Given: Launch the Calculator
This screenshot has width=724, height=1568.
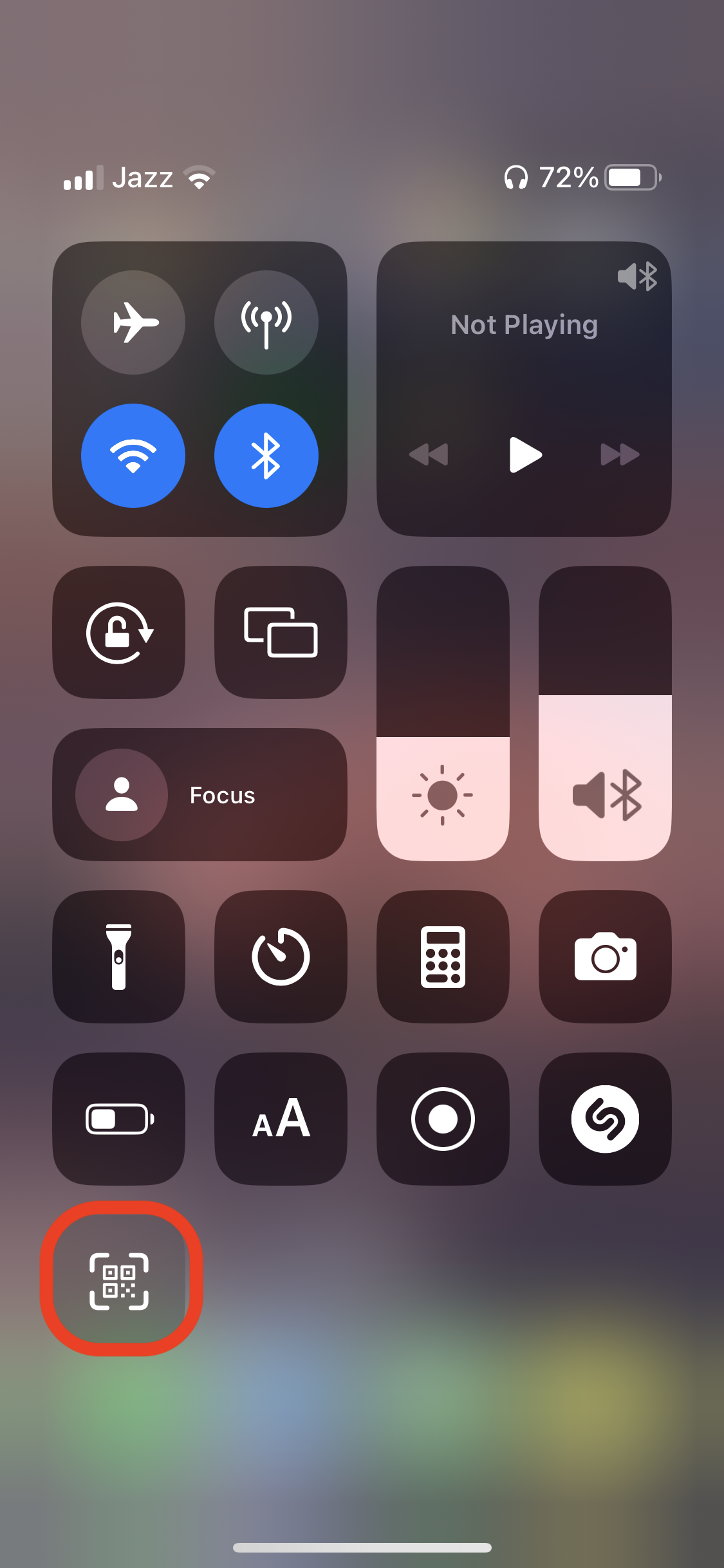Looking at the screenshot, I should click(x=443, y=957).
